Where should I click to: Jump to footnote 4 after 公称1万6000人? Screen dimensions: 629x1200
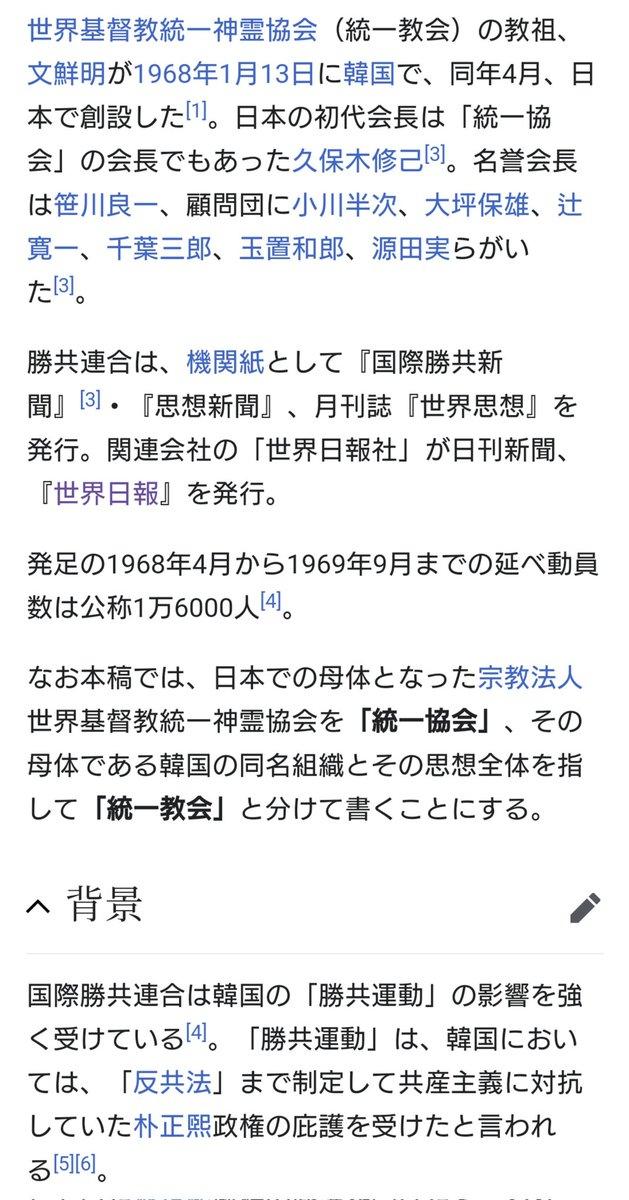(x=270, y=602)
